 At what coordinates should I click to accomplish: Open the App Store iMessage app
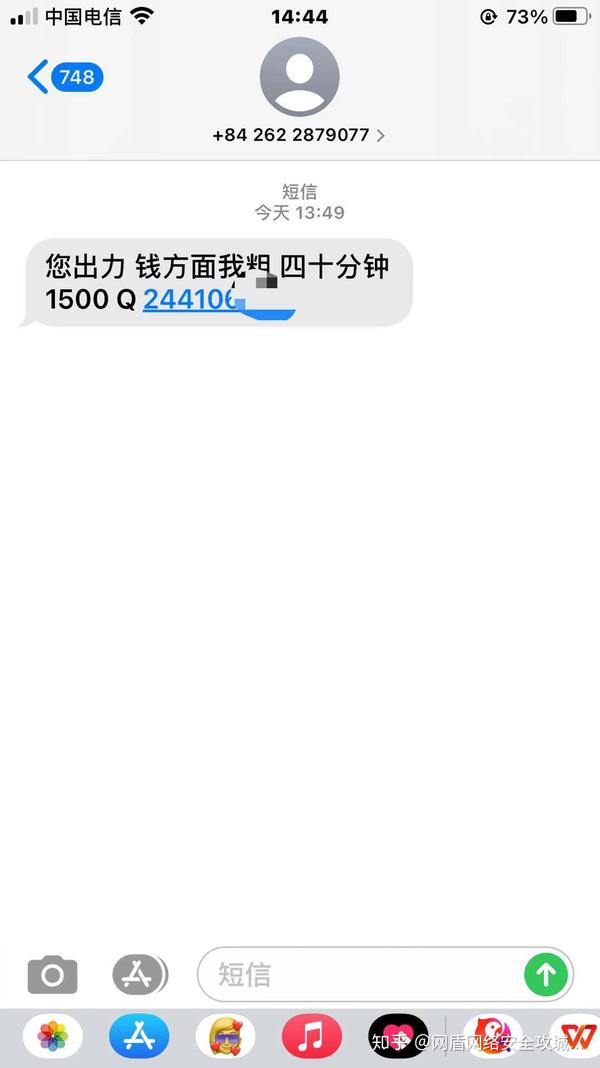pyautogui.click(x=139, y=1037)
